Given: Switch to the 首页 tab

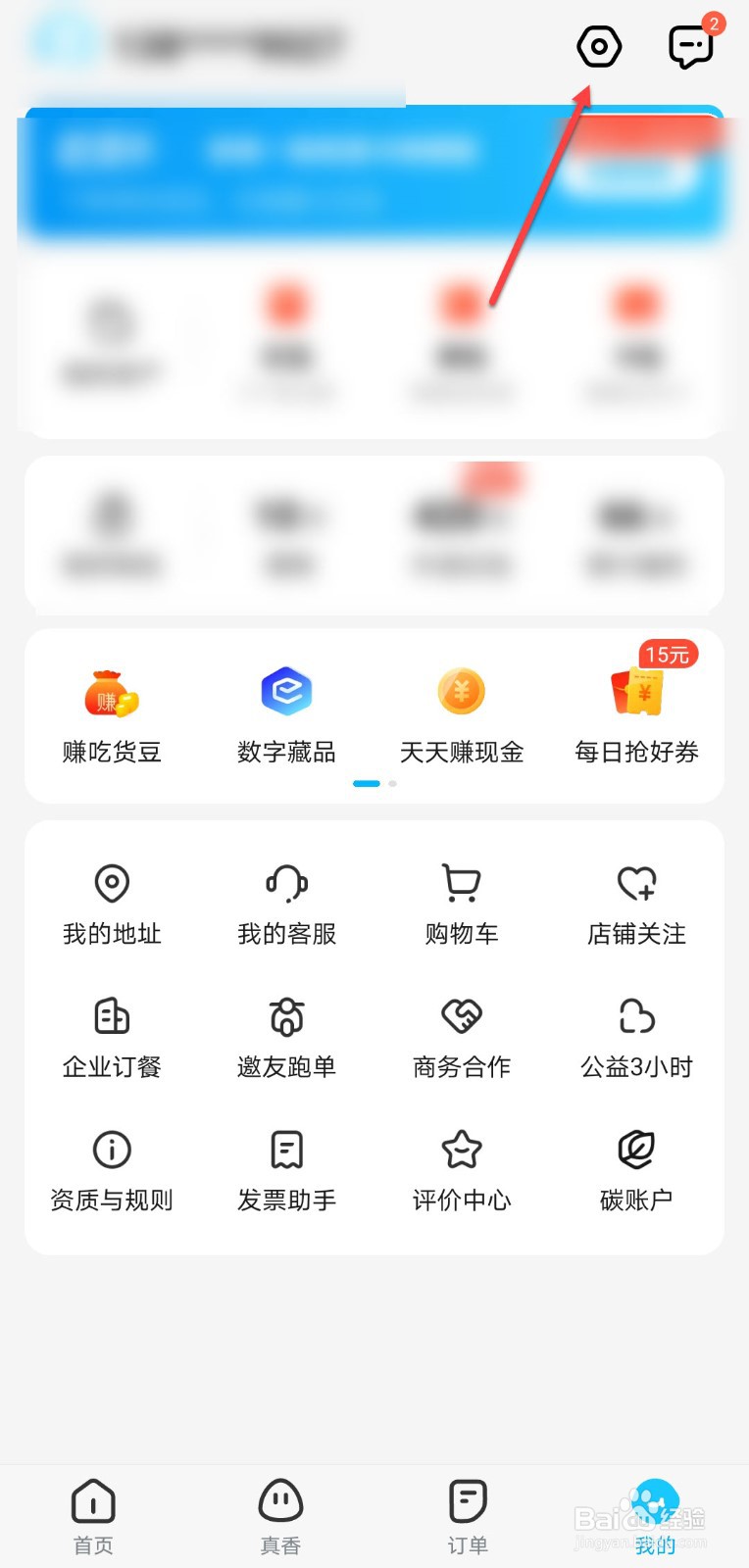Looking at the screenshot, I should click(x=93, y=1515).
